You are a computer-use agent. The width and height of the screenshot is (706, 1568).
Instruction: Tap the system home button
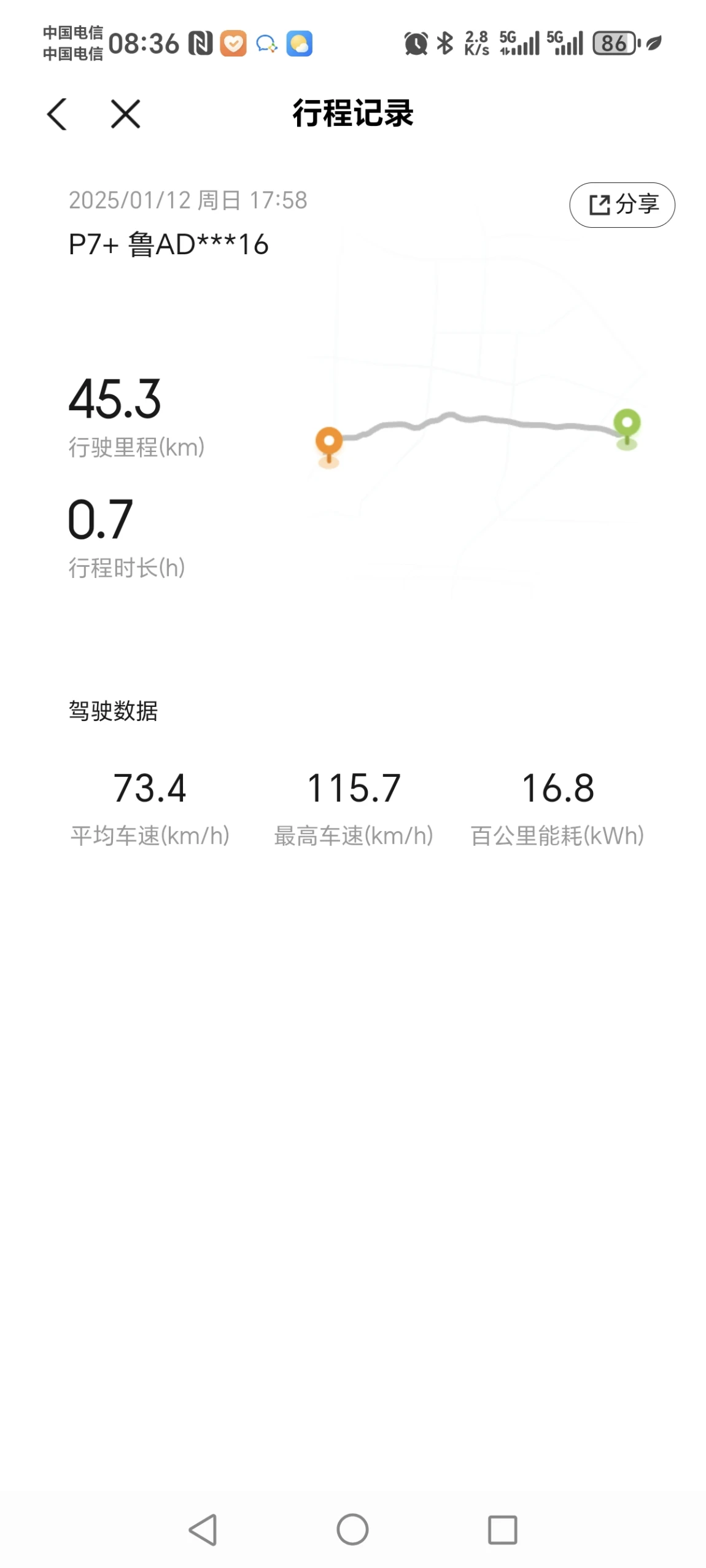coord(352,1529)
